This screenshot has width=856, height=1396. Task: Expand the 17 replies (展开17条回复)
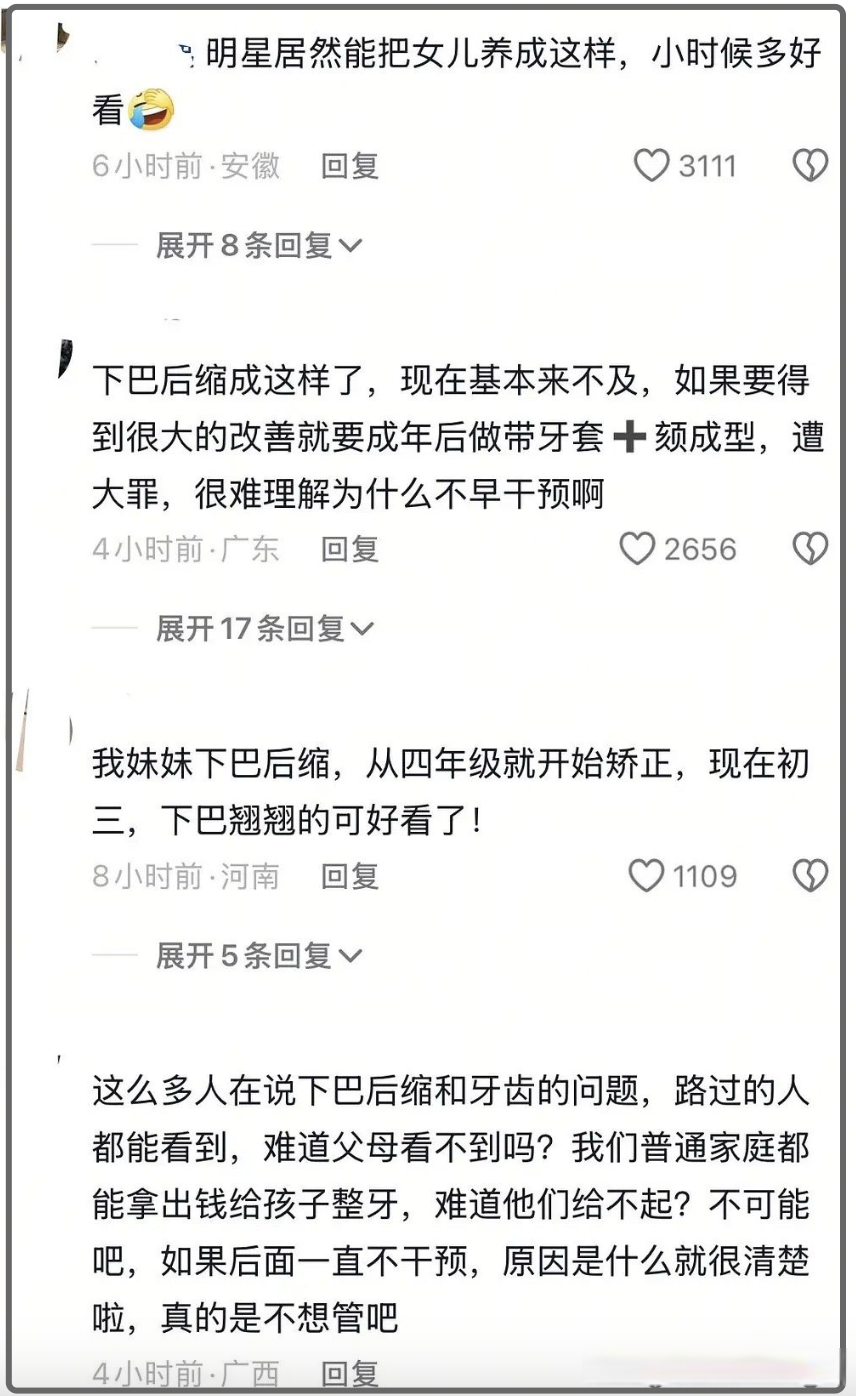(265, 628)
